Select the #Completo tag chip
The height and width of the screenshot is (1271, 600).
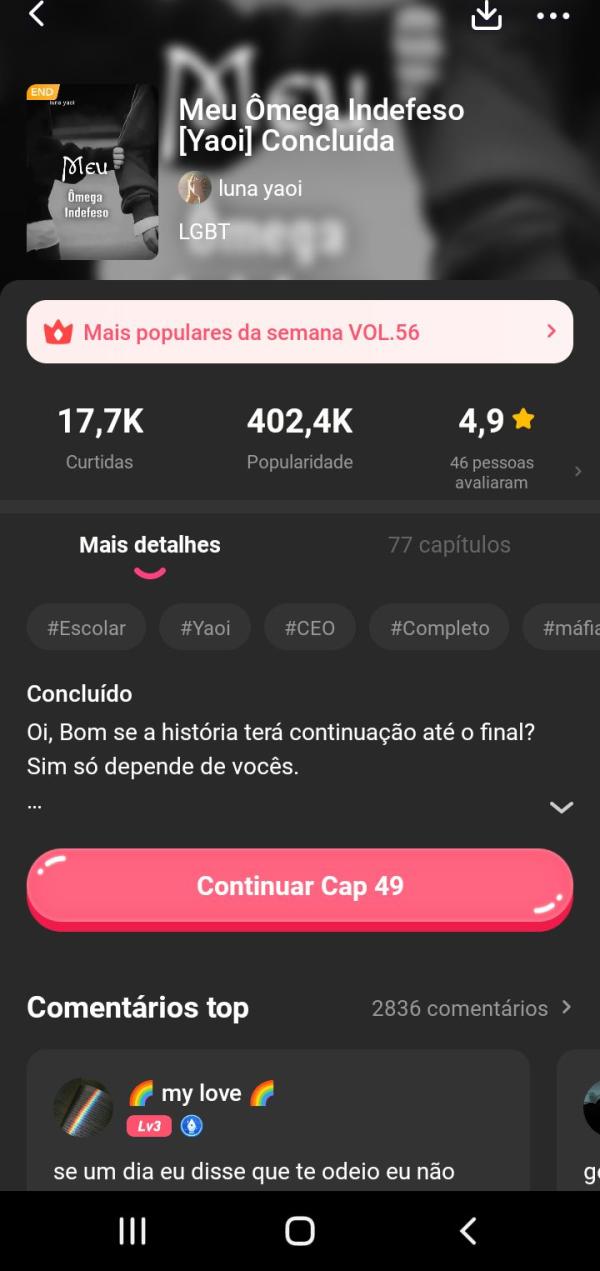click(x=439, y=628)
